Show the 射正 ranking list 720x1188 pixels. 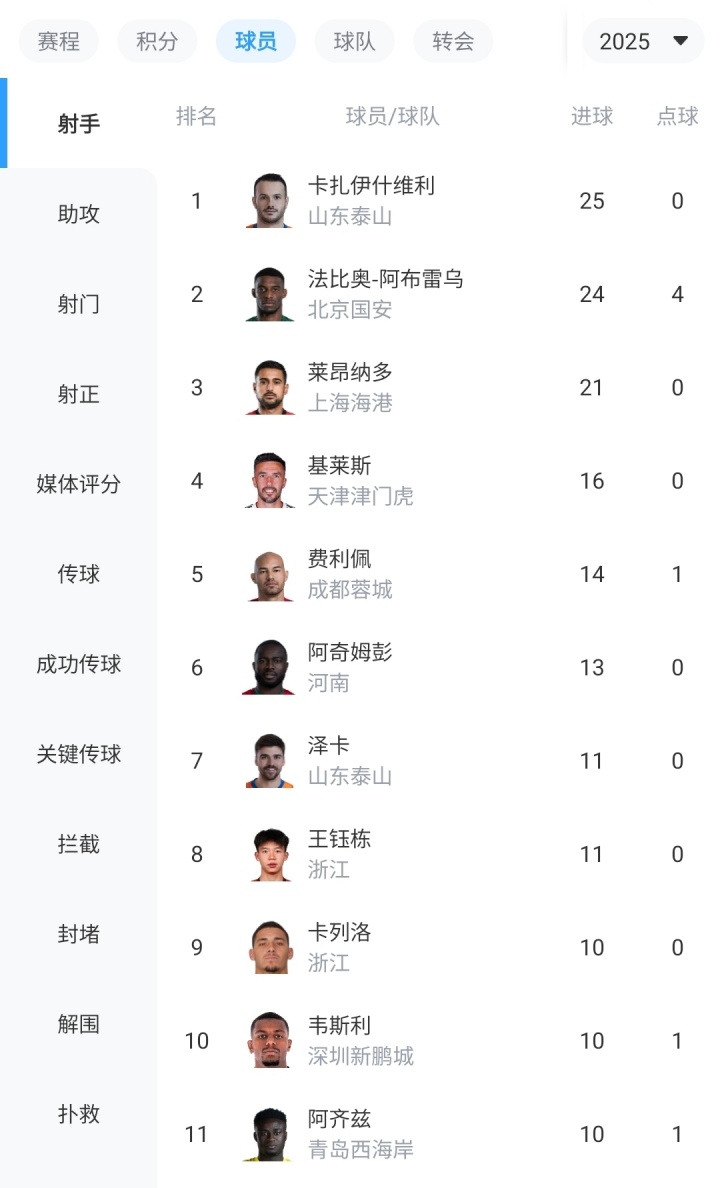point(79,394)
